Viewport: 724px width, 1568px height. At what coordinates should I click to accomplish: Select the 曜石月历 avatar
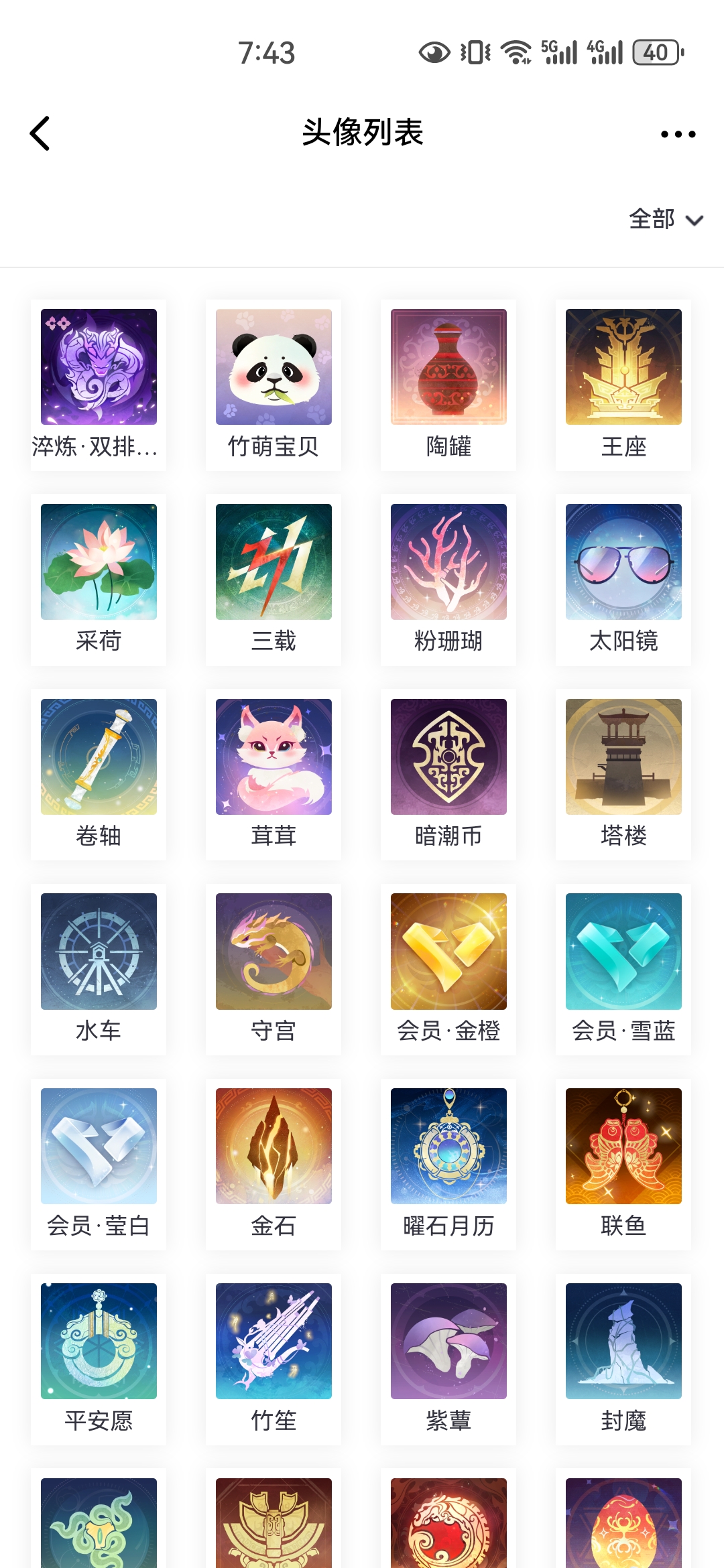[x=448, y=1147]
